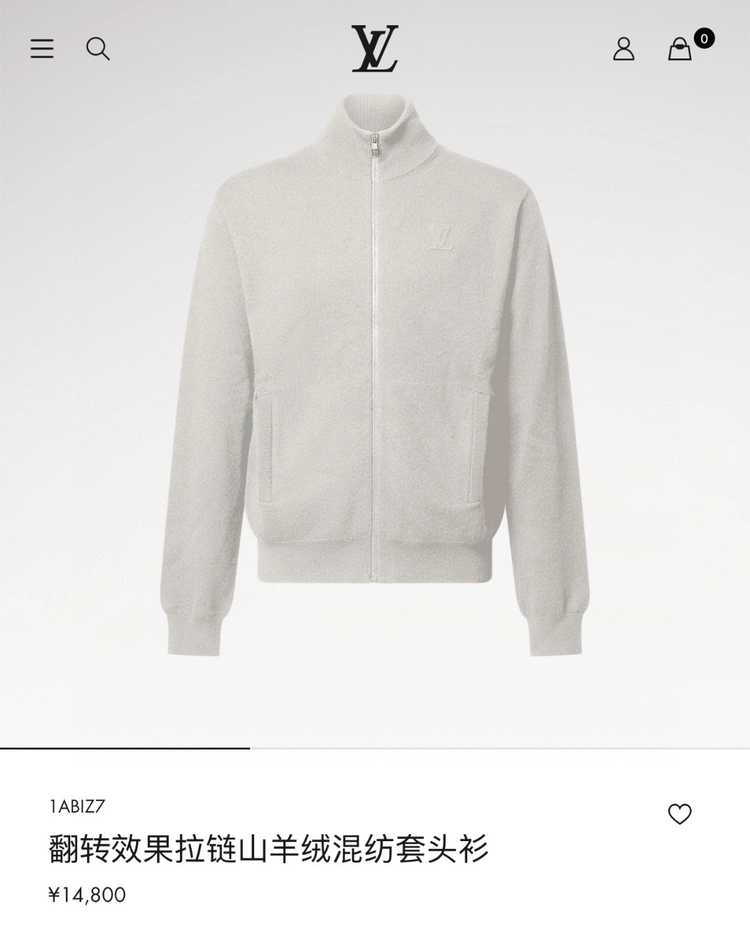750x926 pixels.
Task: Open the hamburger menu
Action: (42, 48)
